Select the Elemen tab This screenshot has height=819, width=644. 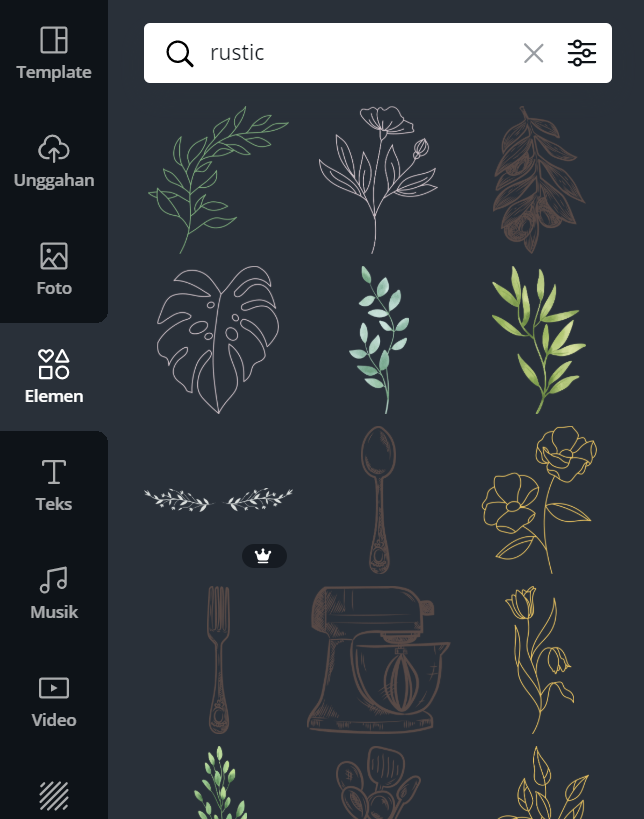pos(54,377)
